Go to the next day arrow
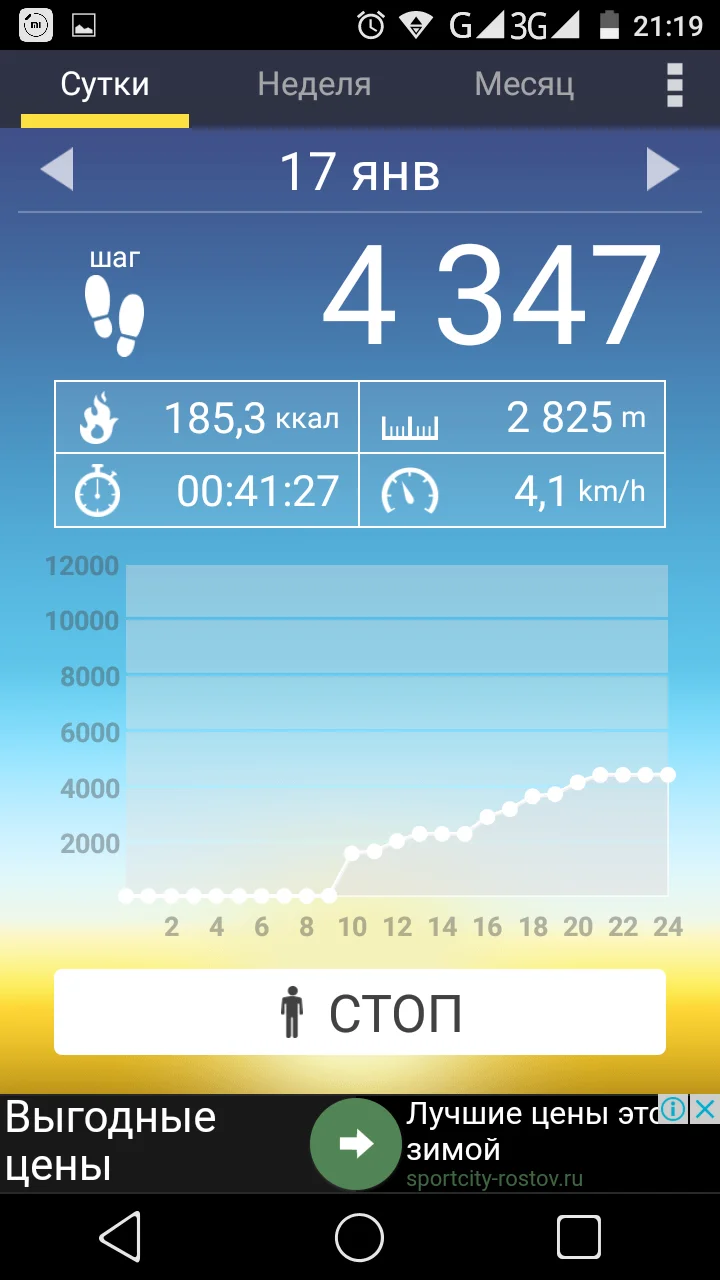This screenshot has width=720, height=1280. (x=662, y=170)
